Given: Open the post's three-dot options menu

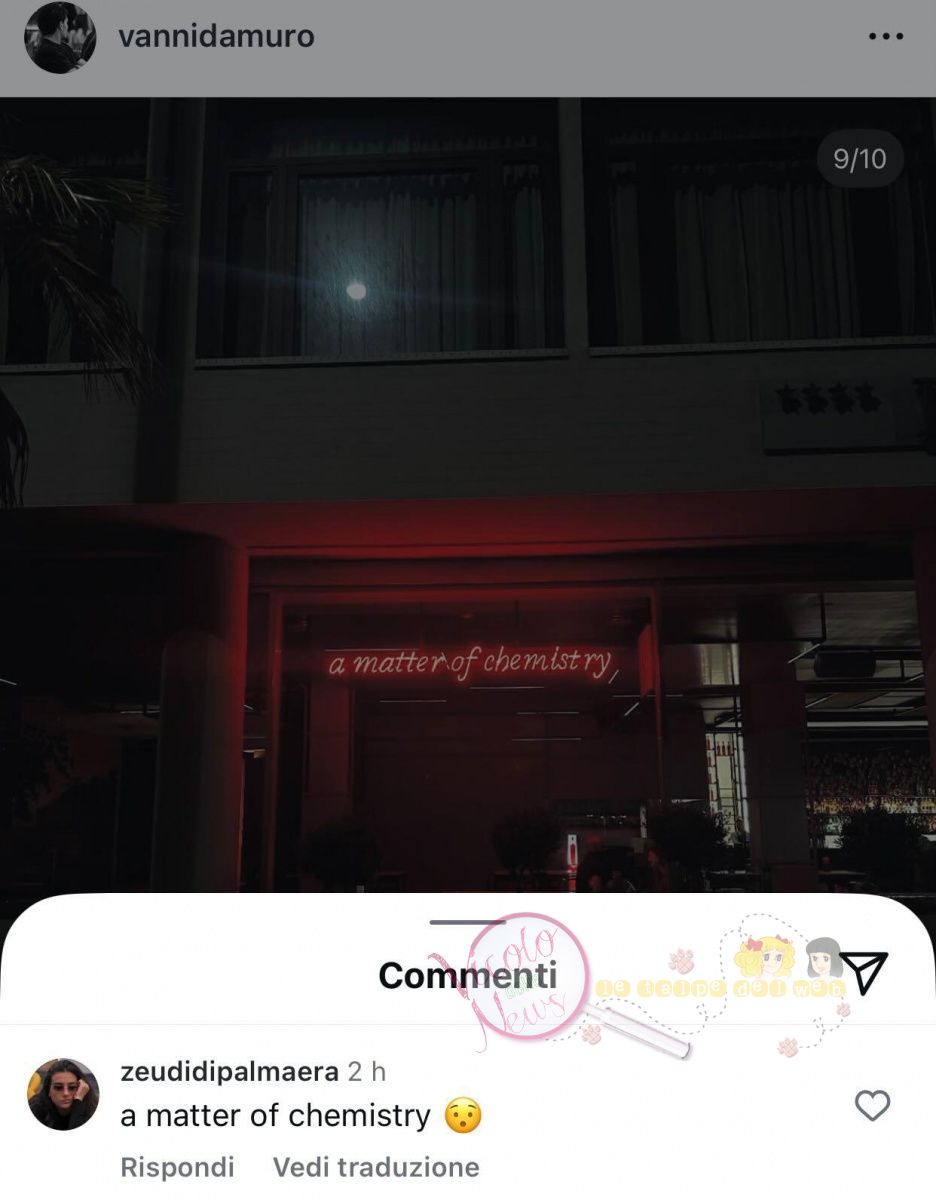Looking at the screenshot, I should 885,37.
